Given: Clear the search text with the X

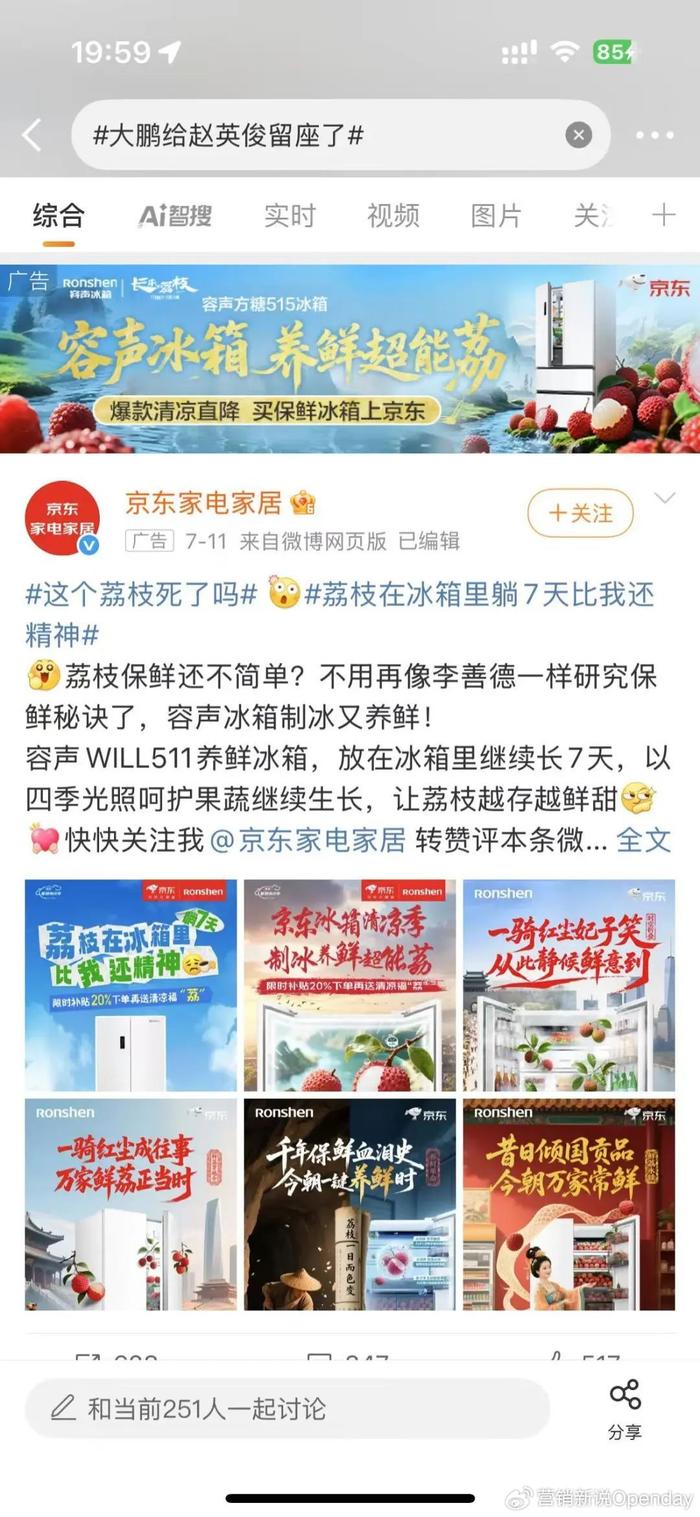Looking at the screenshot, I should click(x=578, y=135).
